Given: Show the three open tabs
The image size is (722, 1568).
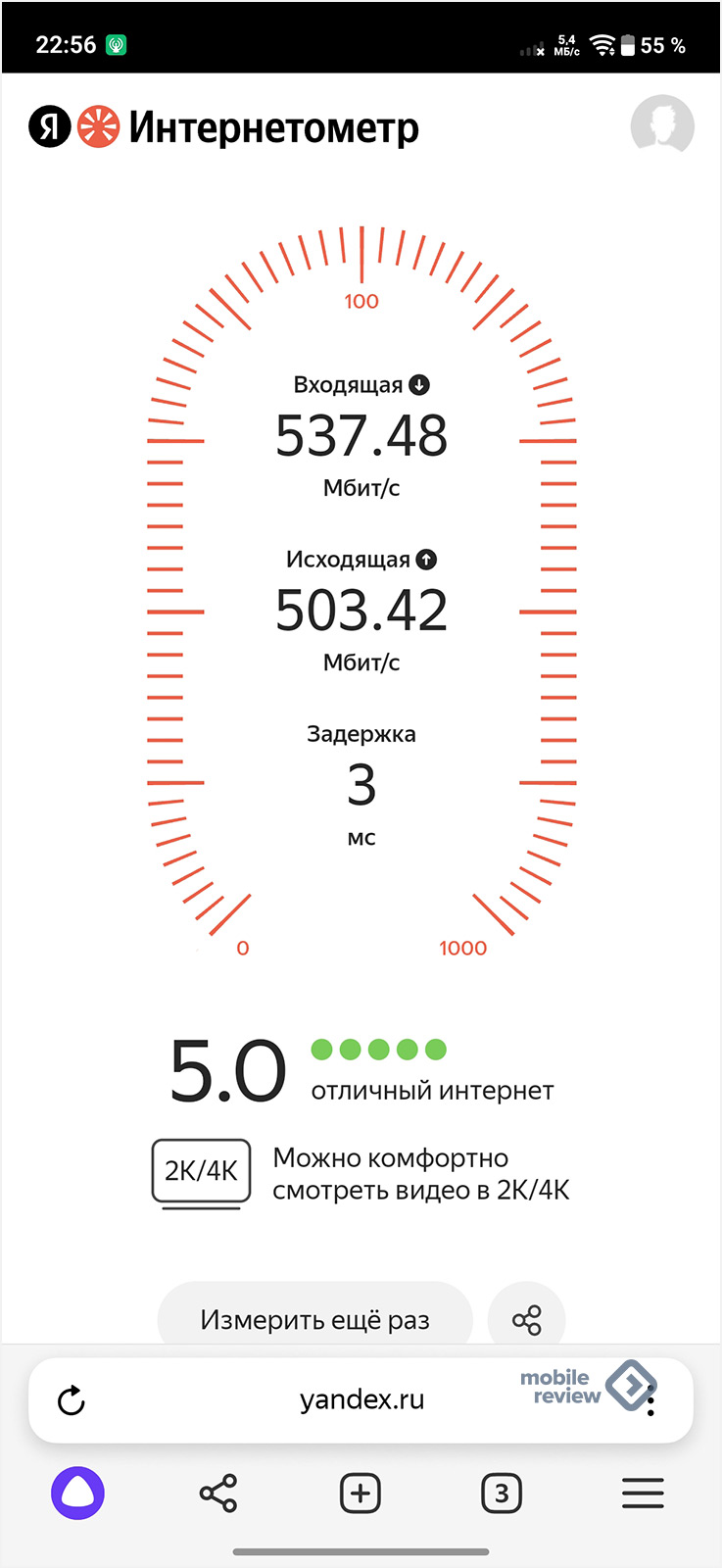Looking at the screenshot, I should click(501, 1493).
